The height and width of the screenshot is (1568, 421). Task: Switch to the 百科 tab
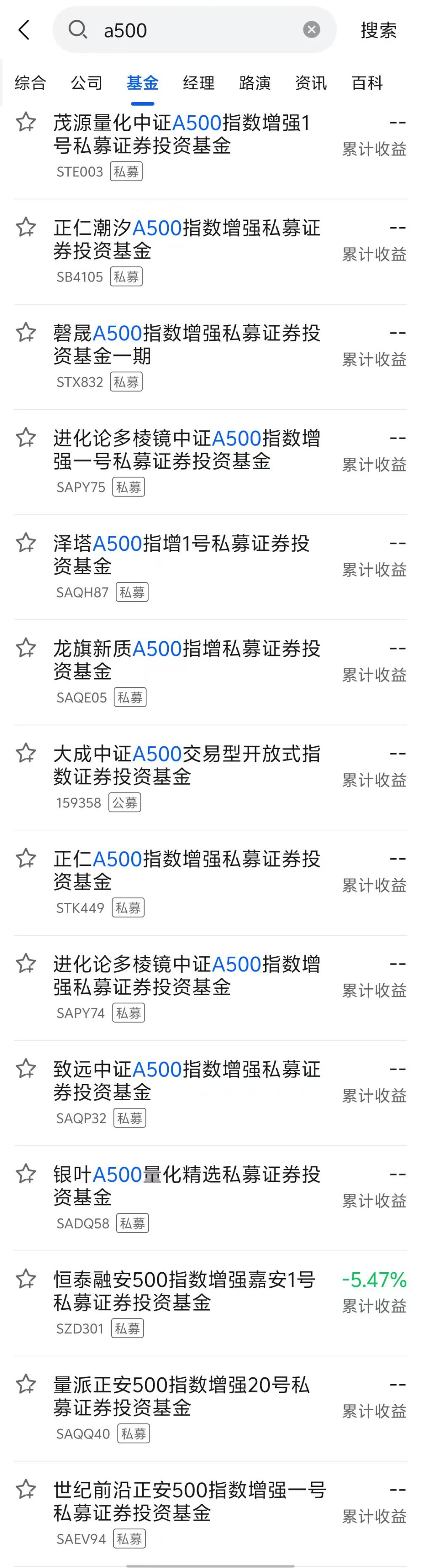pyautogui.click(x=367, y=83)
